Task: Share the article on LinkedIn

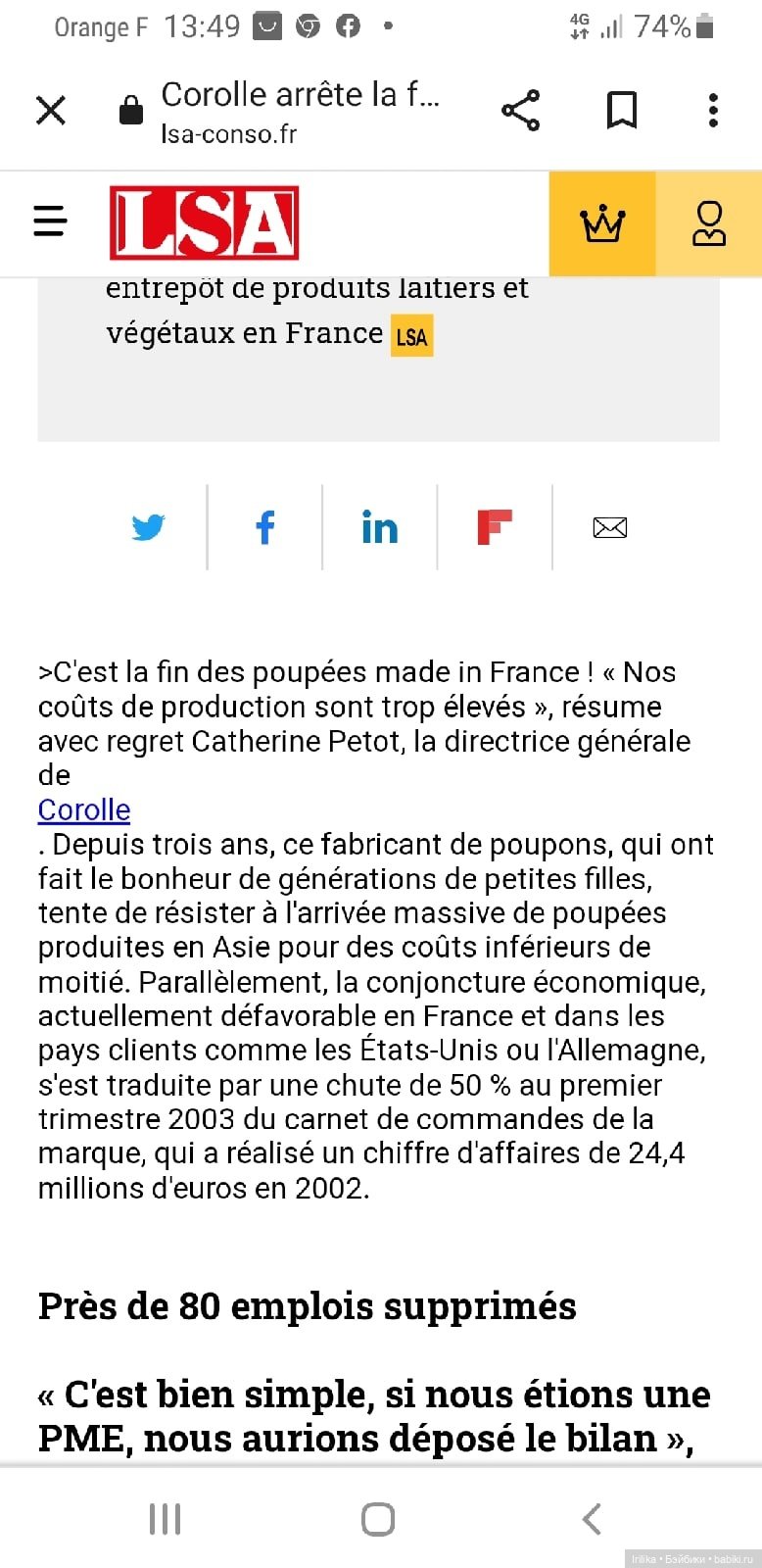Action: pos(379,527)
